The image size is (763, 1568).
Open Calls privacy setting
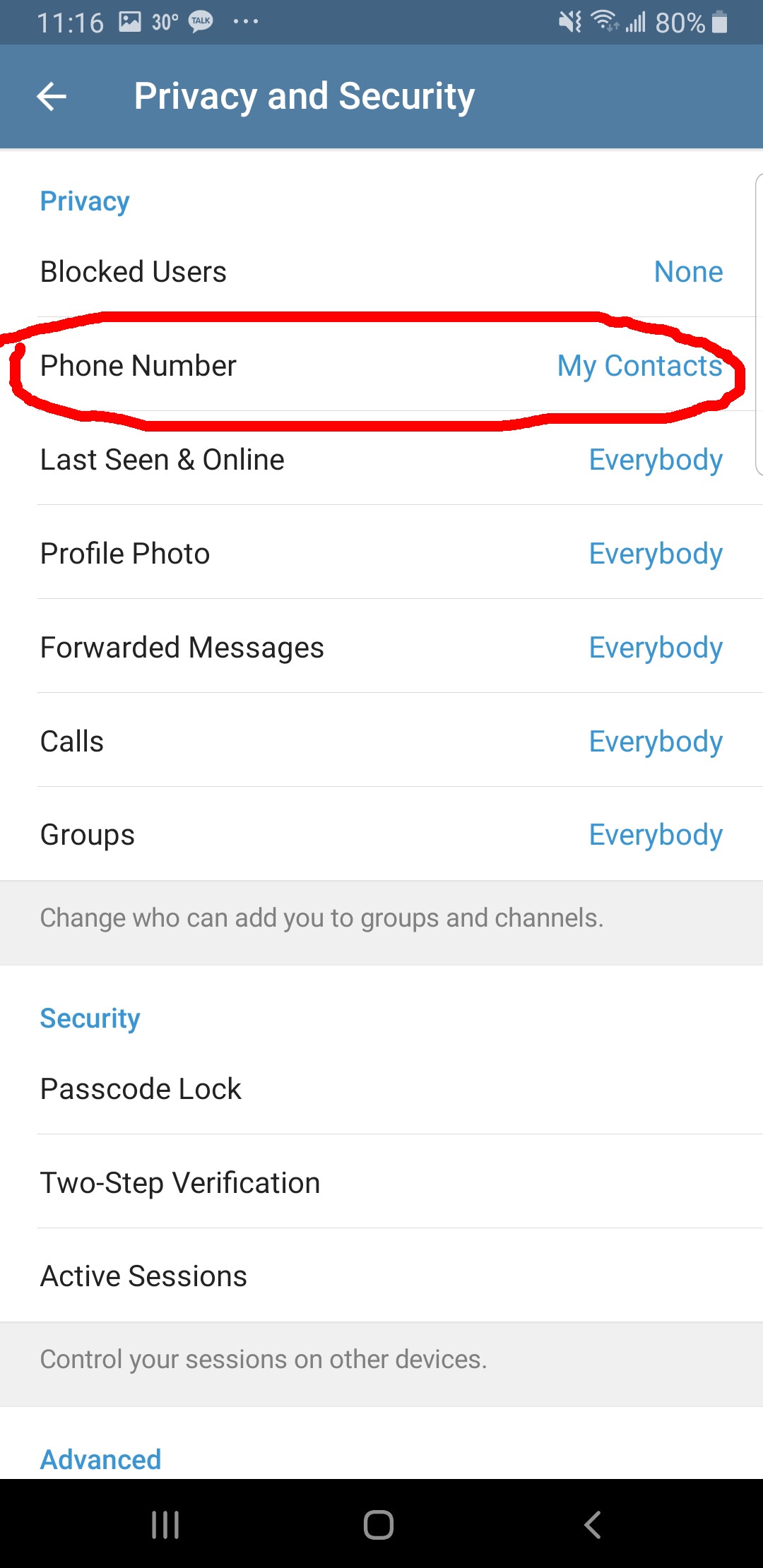click(x=381, y=741)
